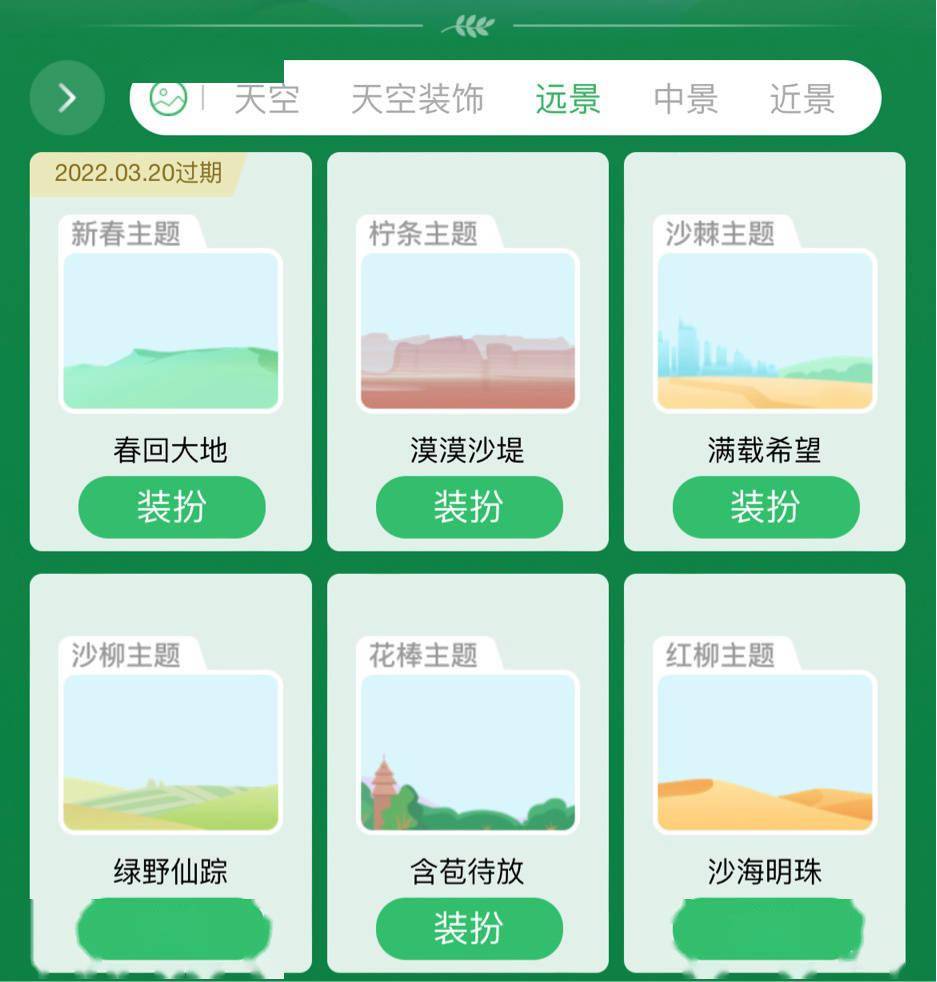Click the 装扮 button under 春回大地

click(x=171, y=507)
